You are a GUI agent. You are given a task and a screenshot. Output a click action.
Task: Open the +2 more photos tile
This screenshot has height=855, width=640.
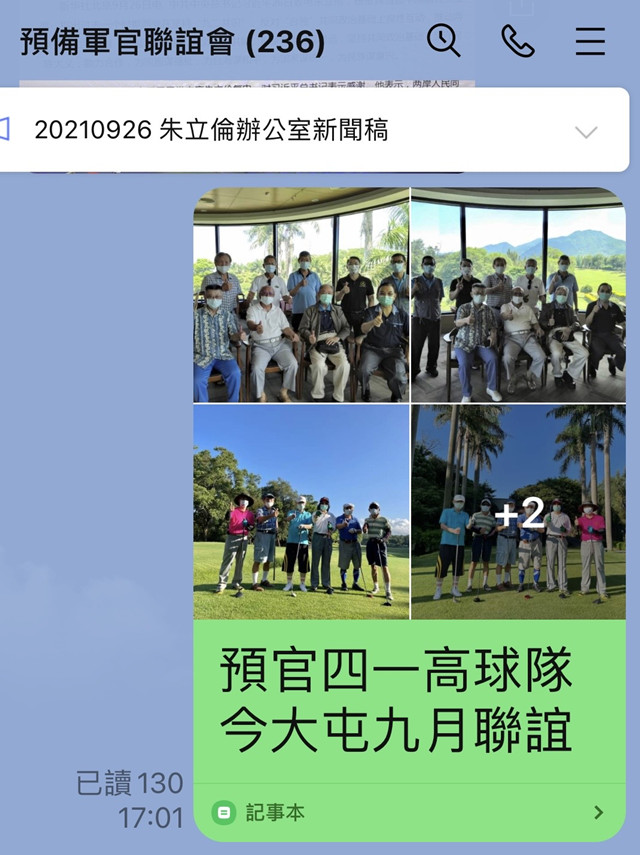pos(518,512)
